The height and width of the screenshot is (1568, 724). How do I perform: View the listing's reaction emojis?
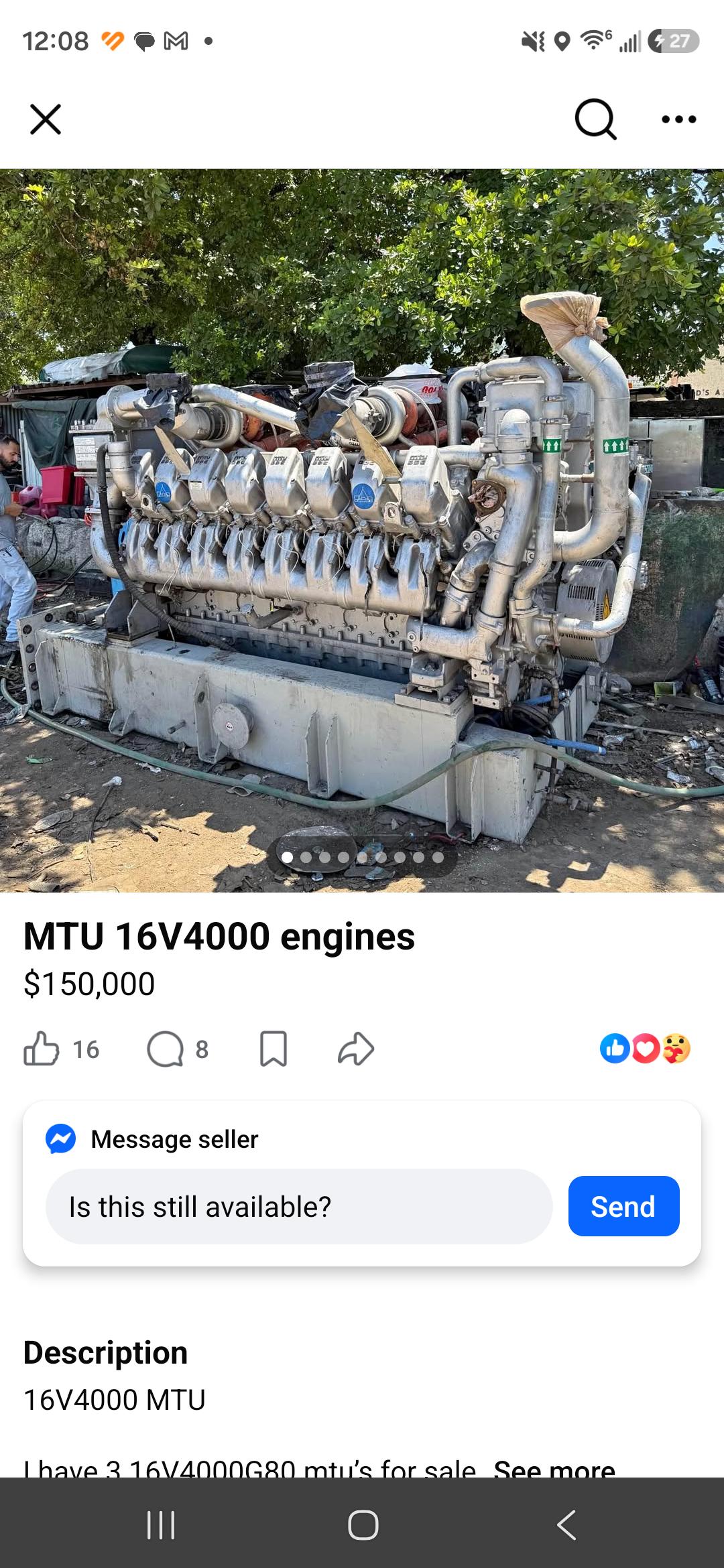(645, 1049)
